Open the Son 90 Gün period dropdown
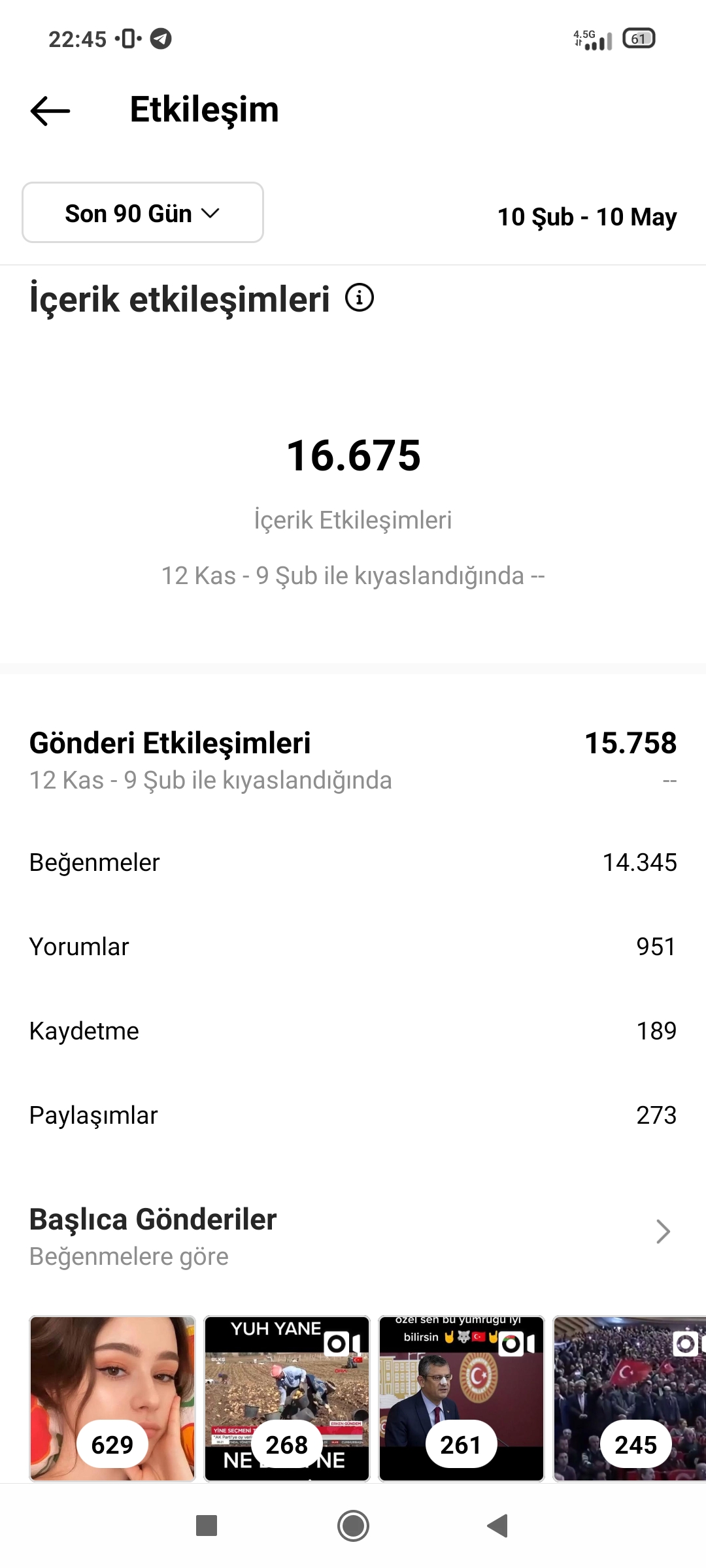Image resolution: width=706 pixels, height=1568 pixels. tap(143, 213)
